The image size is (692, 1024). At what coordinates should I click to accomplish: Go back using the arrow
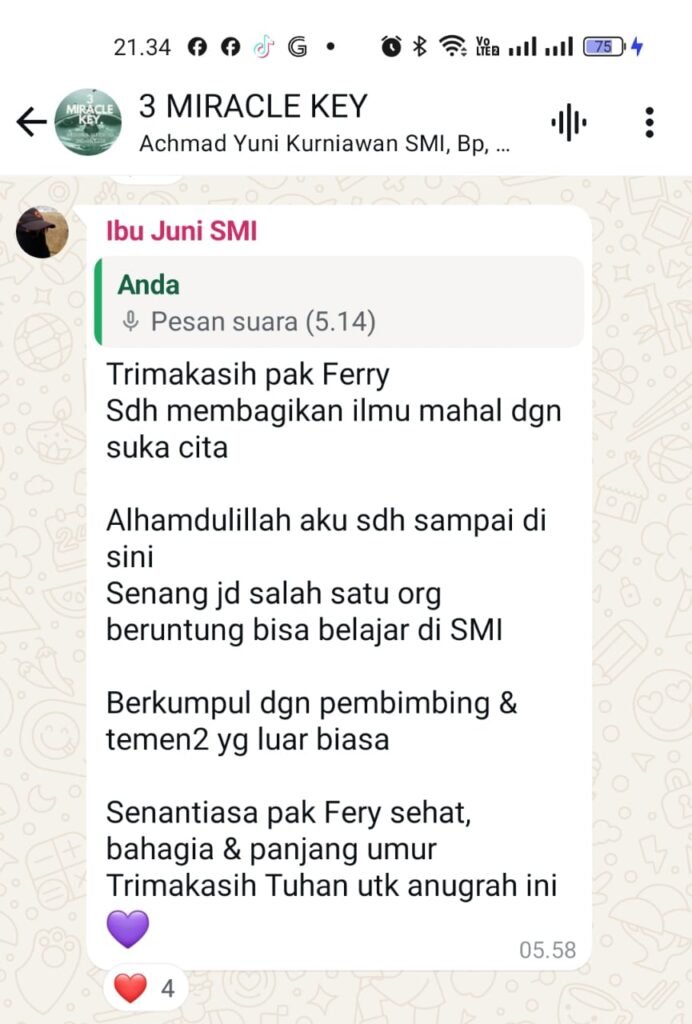(x=31, y=122)
